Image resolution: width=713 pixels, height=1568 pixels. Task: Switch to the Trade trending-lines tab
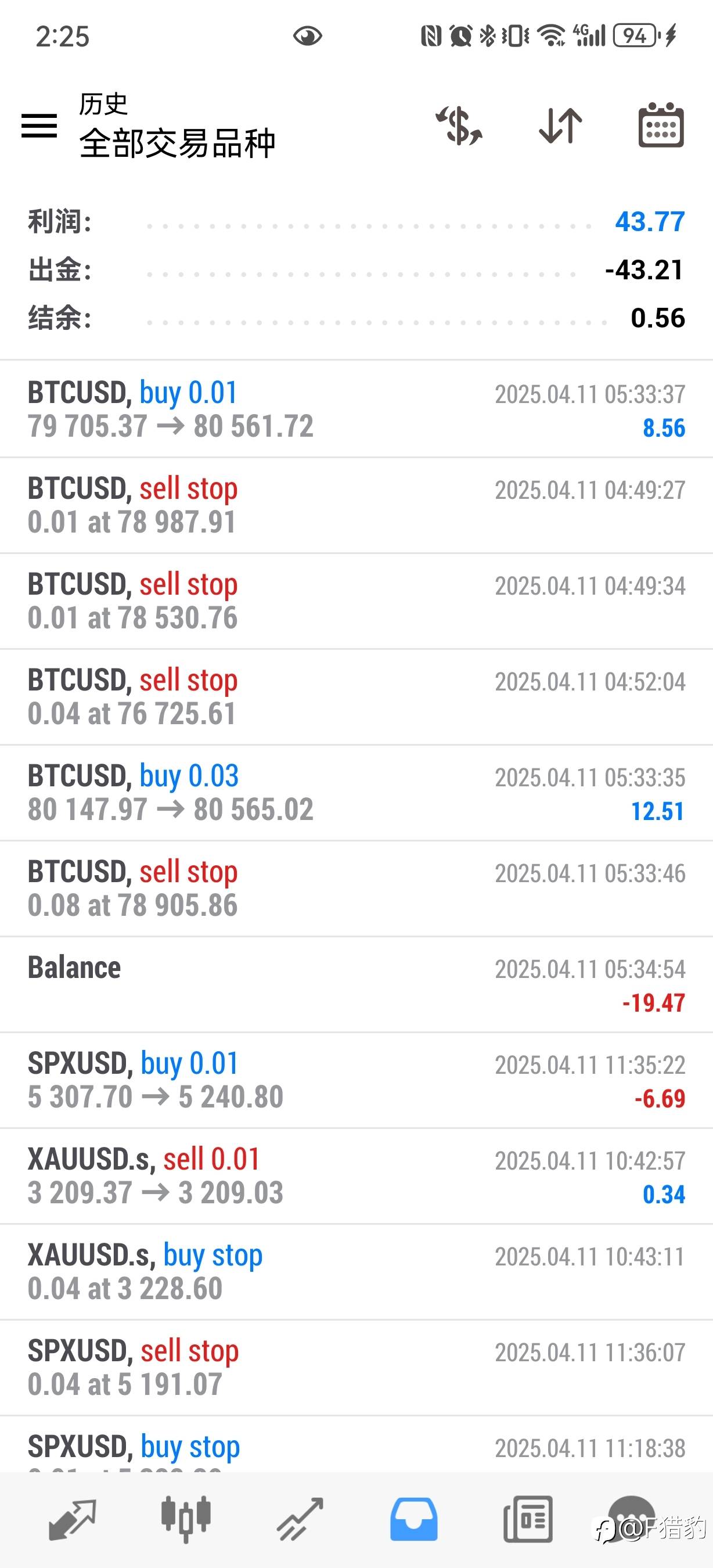pyautogui.click(x=300, y=1519)
